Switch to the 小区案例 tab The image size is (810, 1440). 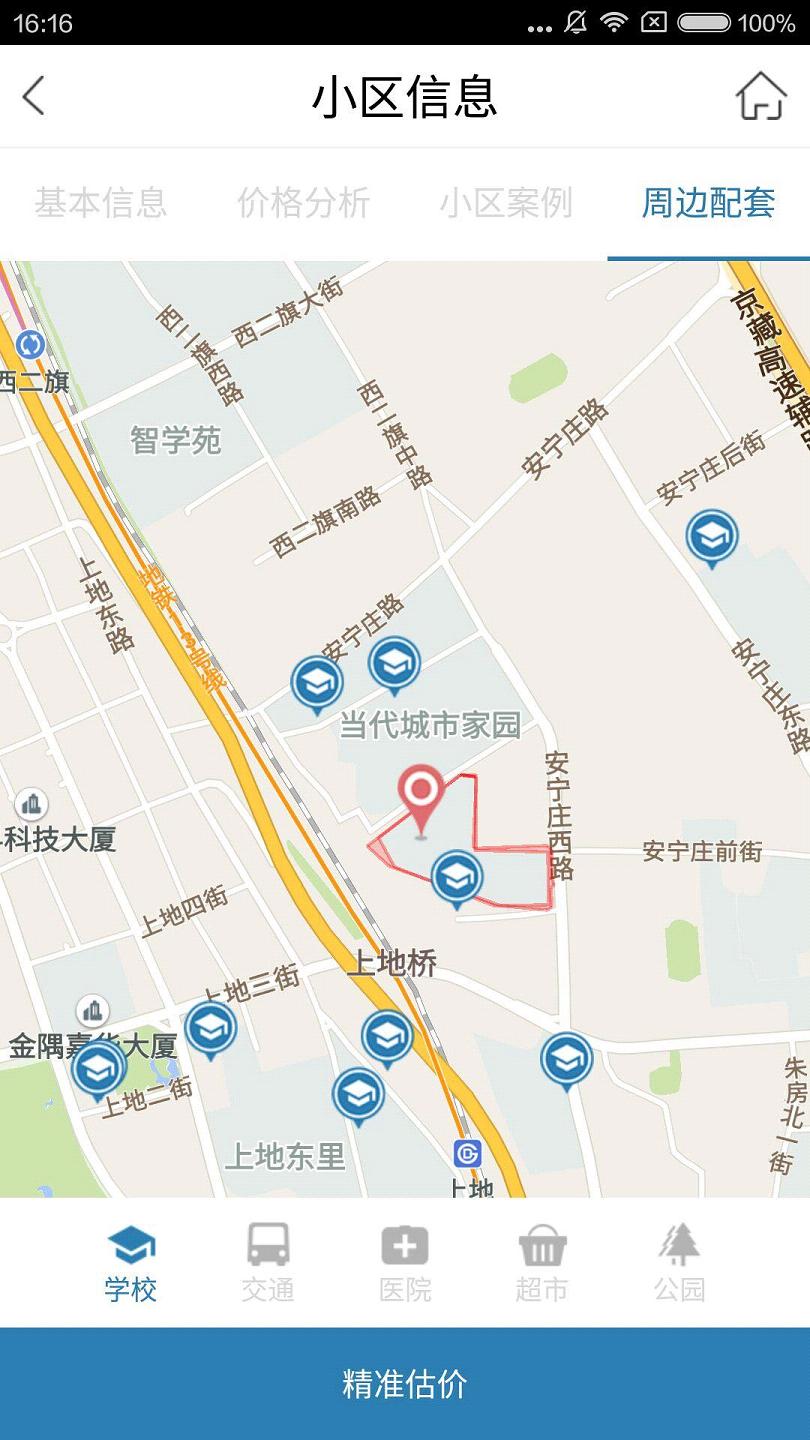(x=506, y=203)
